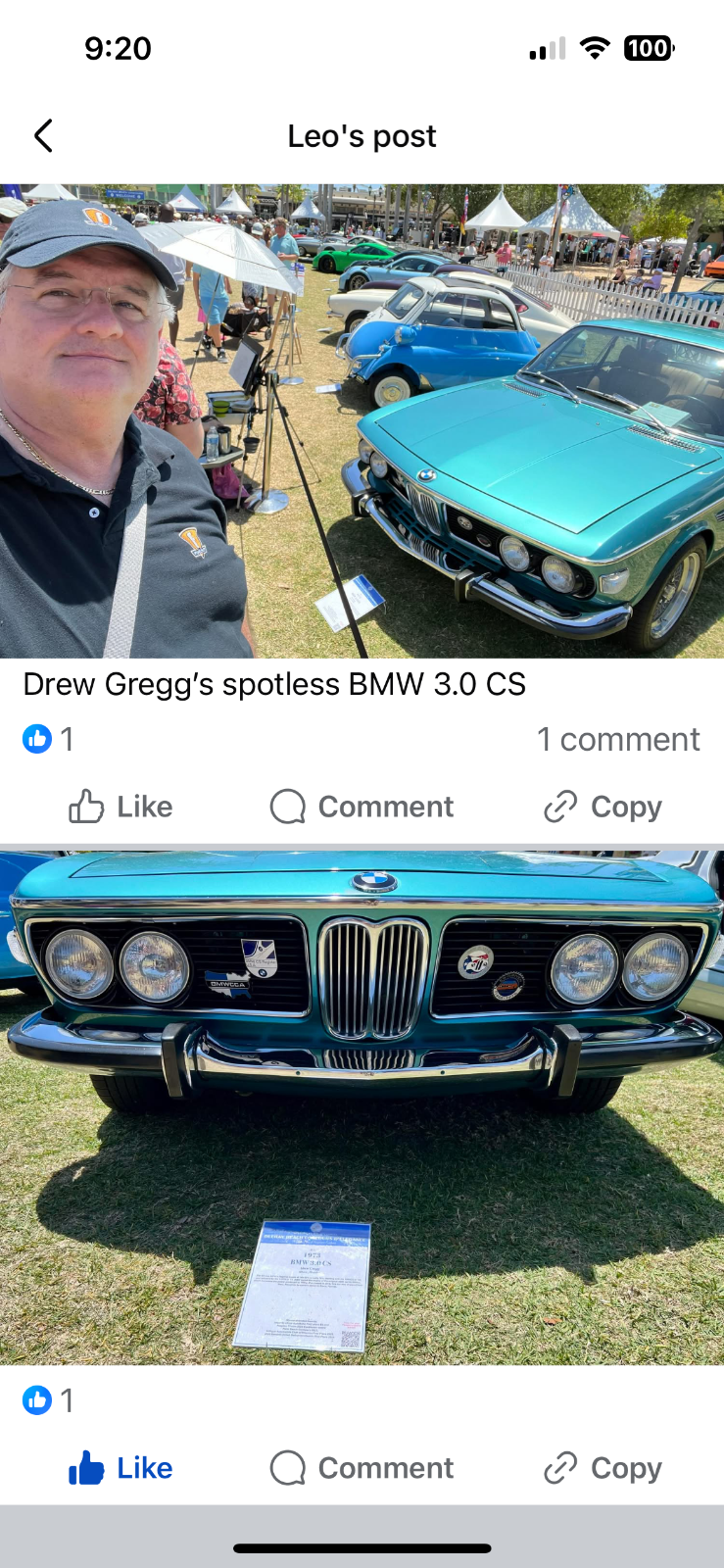View the 1 comment on first photo
The height and width of the screenshot is (1568, 724).
(x=617, y=739)
